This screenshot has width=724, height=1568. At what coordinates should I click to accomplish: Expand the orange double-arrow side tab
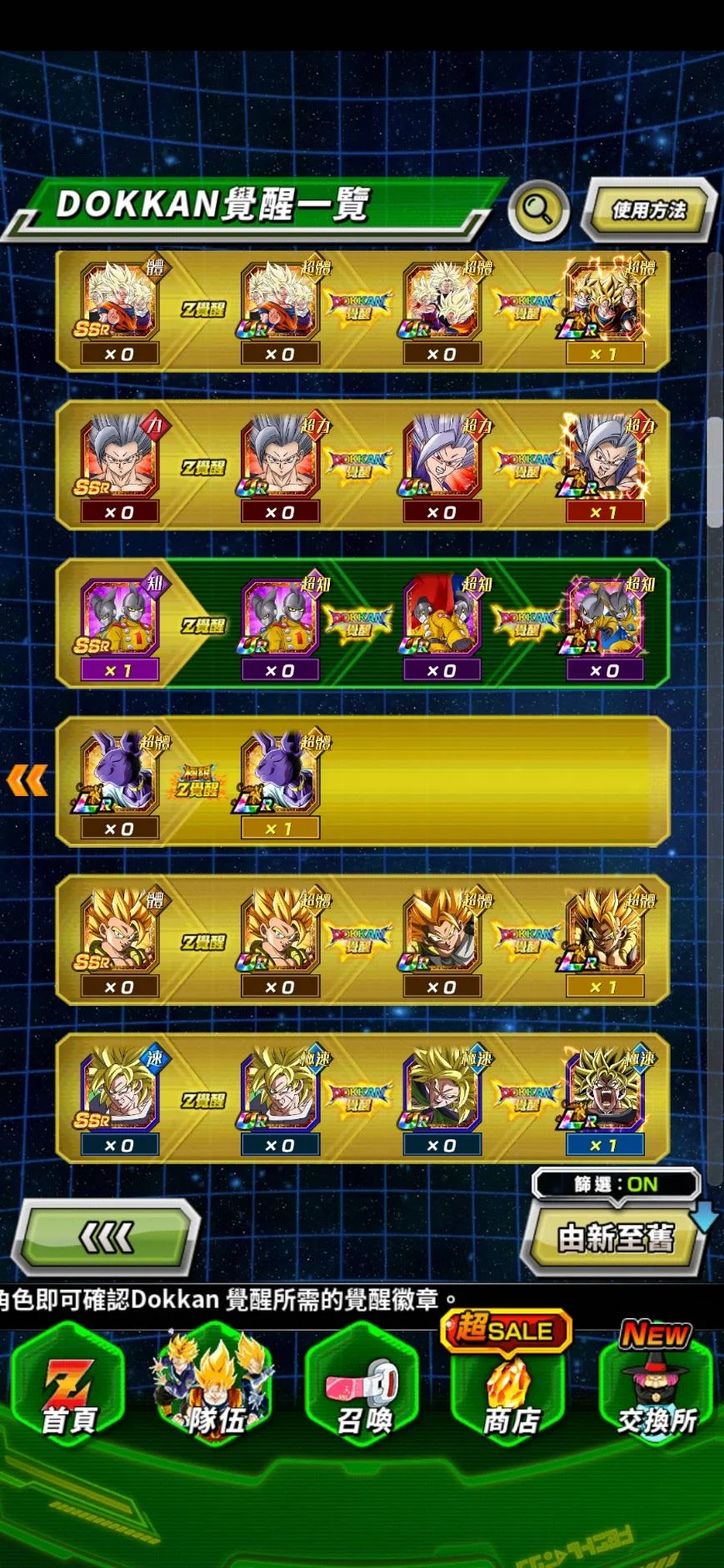(x=27, y=781)
